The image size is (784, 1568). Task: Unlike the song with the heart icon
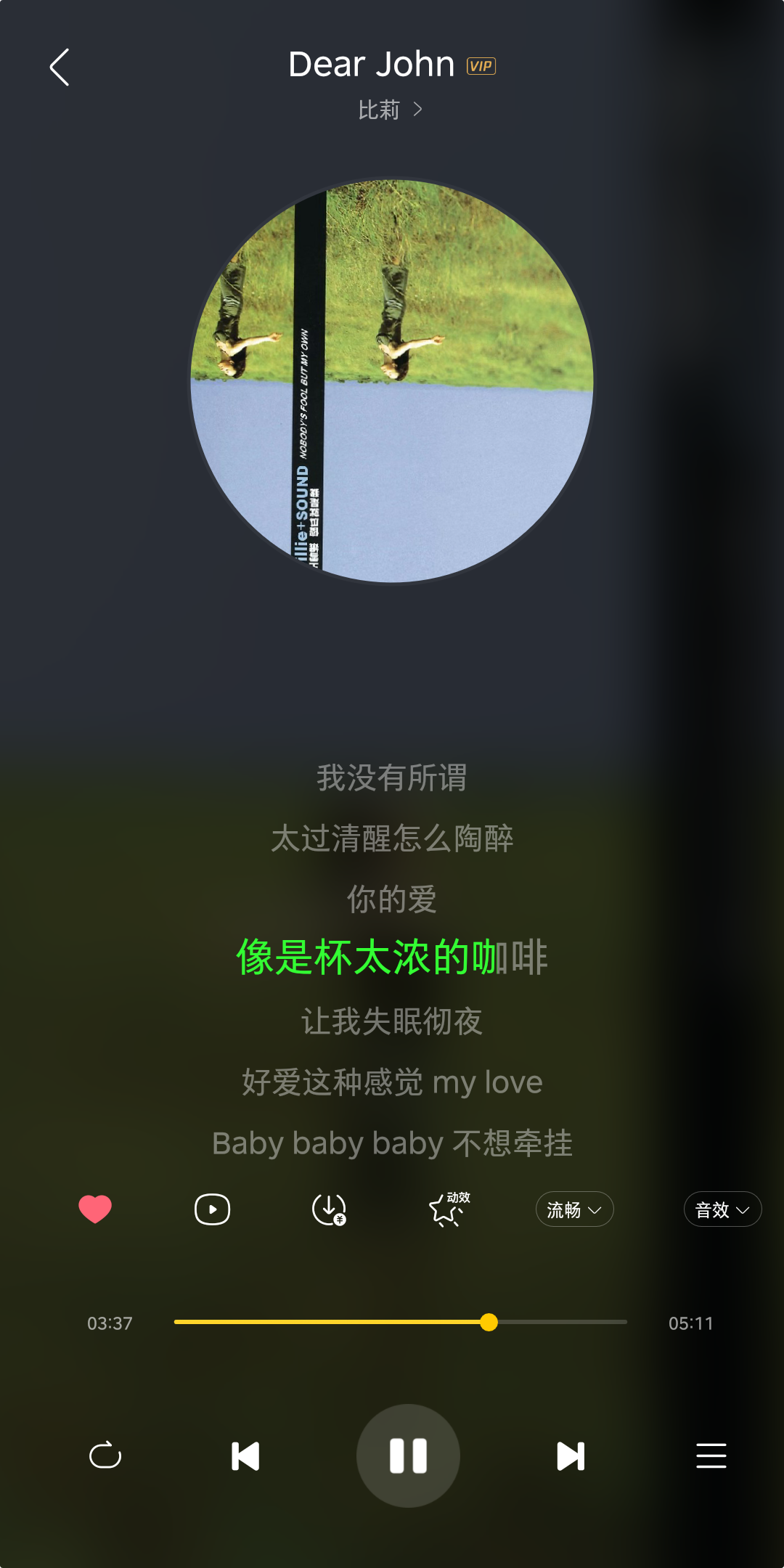95,1209
